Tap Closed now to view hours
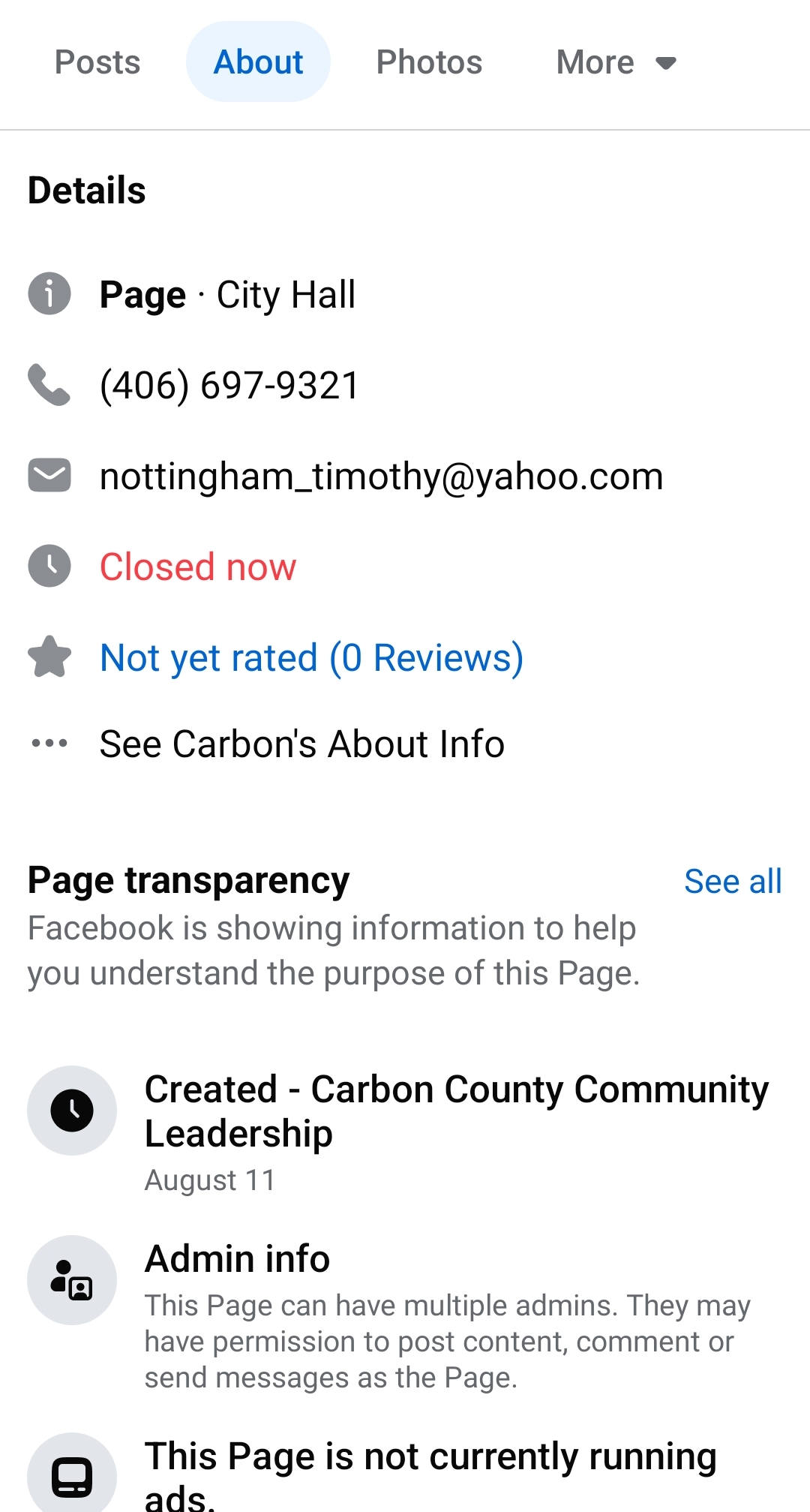 (198, 567)
